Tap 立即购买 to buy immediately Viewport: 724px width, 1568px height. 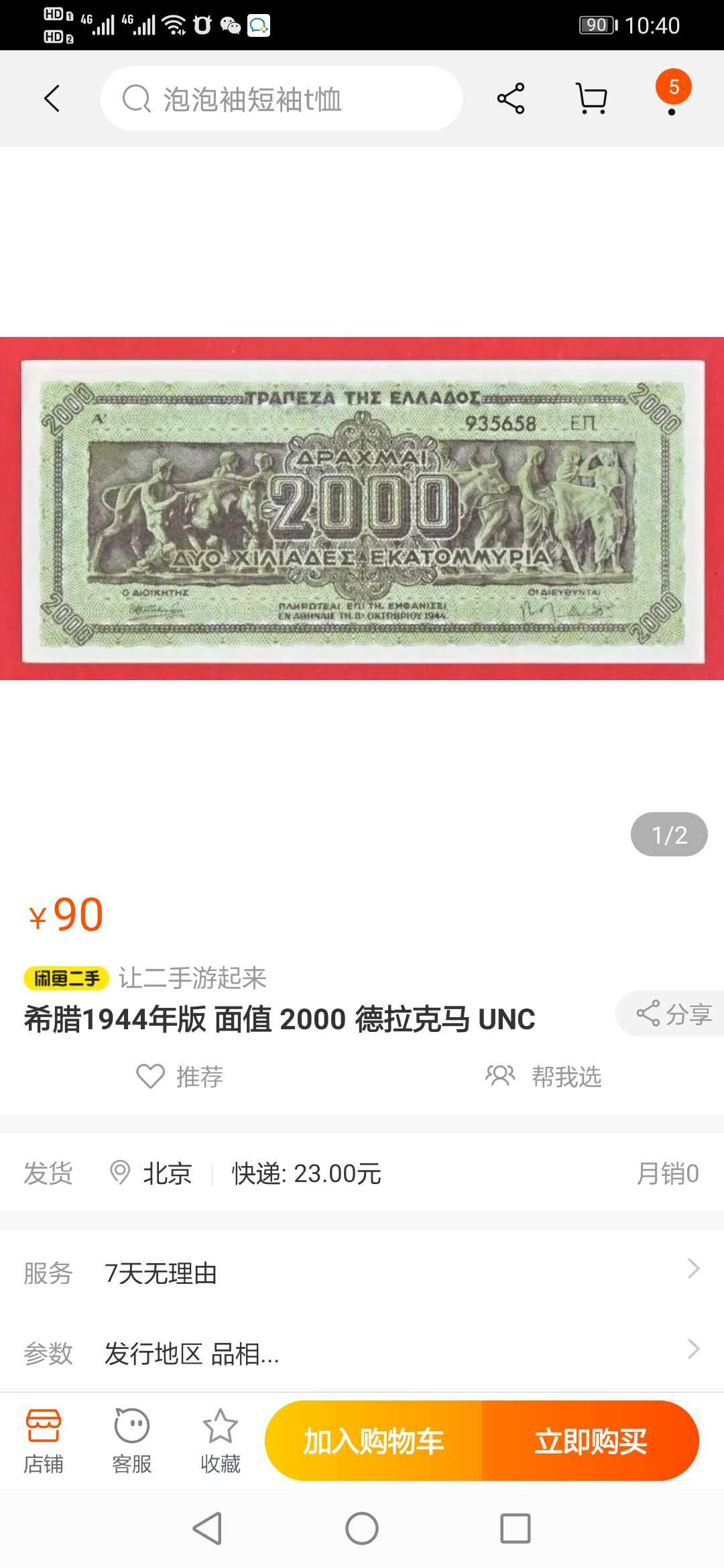[x=593, y=1441]
